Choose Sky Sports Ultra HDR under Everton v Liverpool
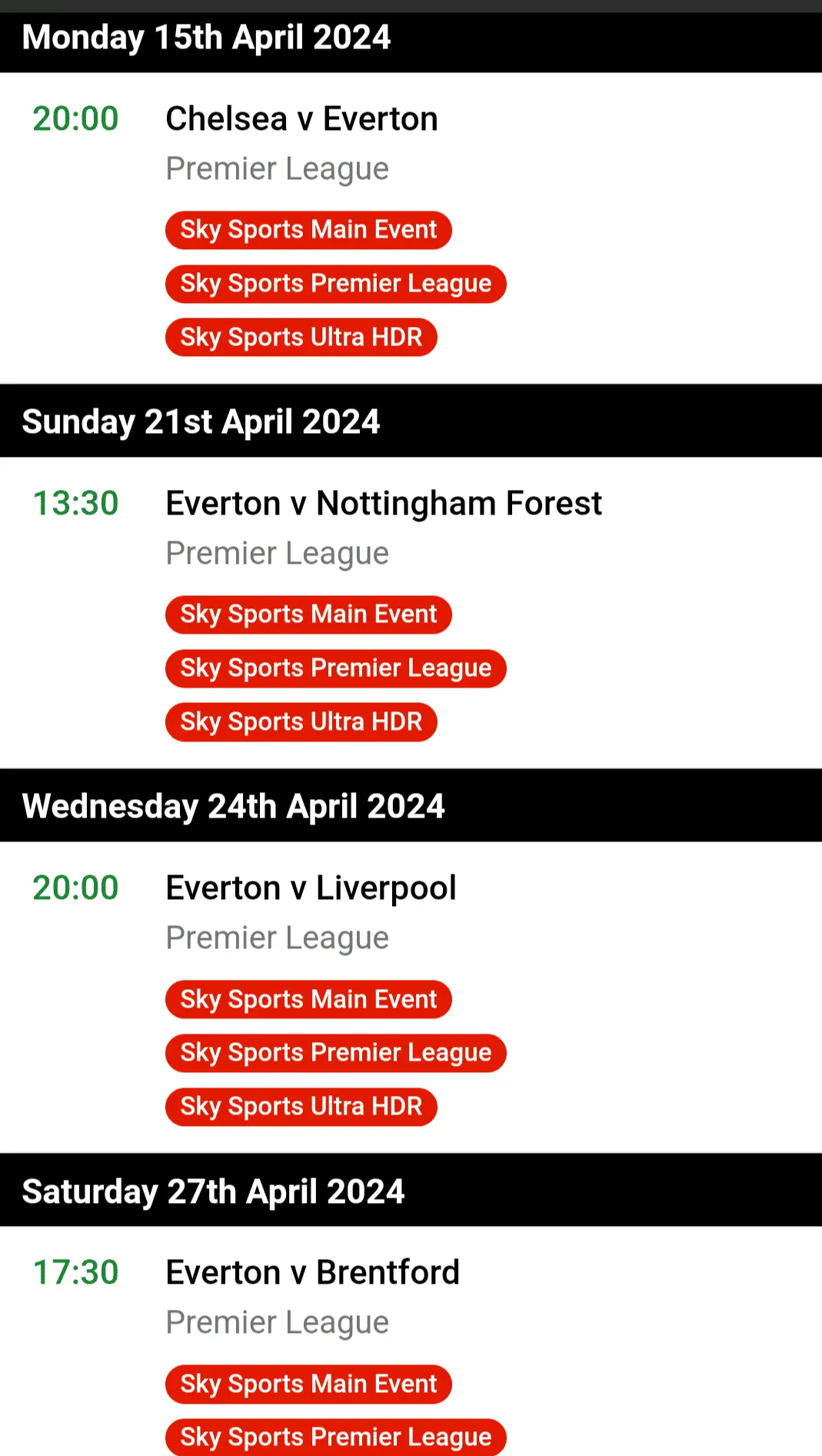Screen dimensions: 822x1456 (301, 1107)
